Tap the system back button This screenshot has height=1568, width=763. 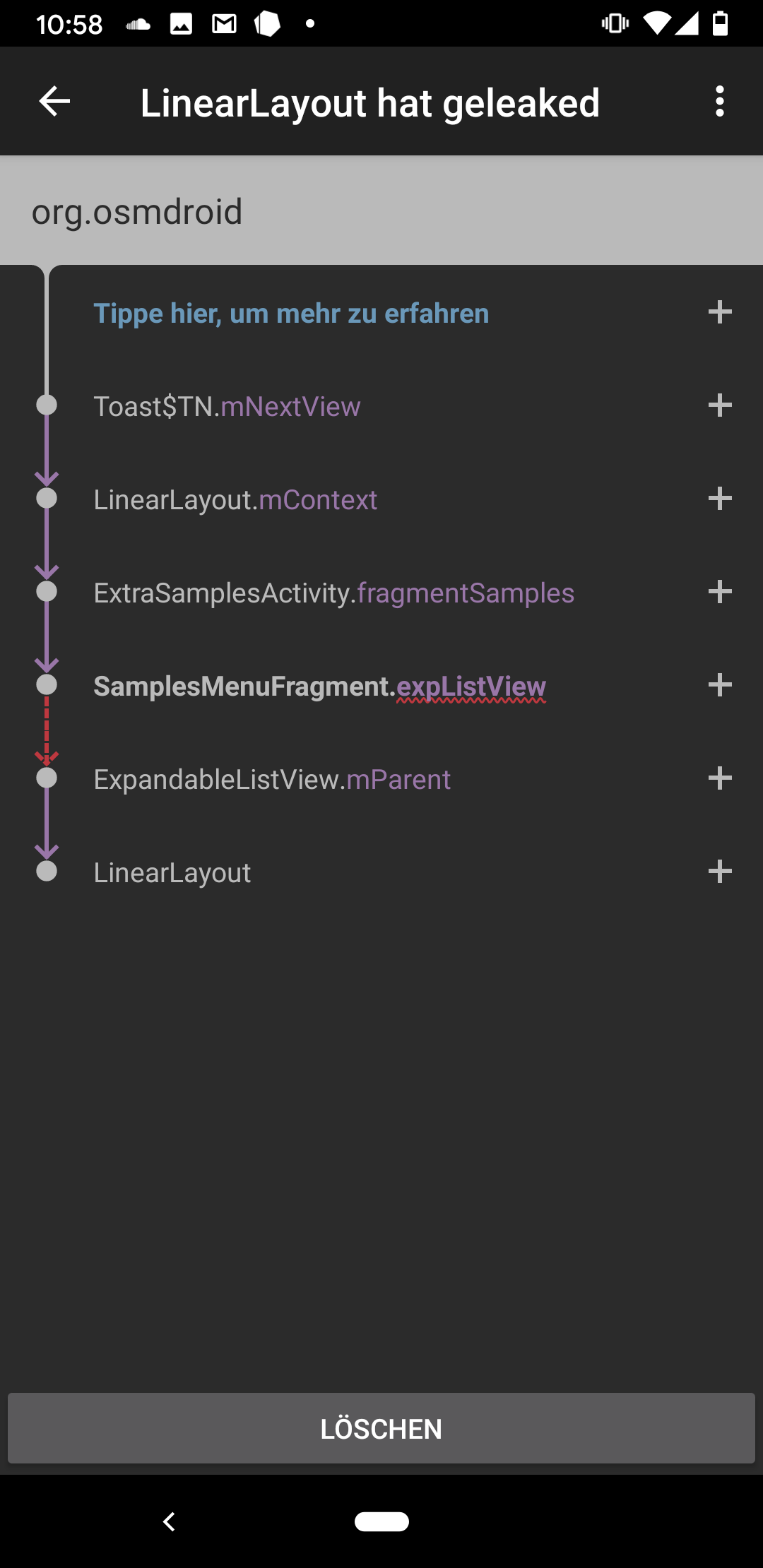coord(169,1521)
